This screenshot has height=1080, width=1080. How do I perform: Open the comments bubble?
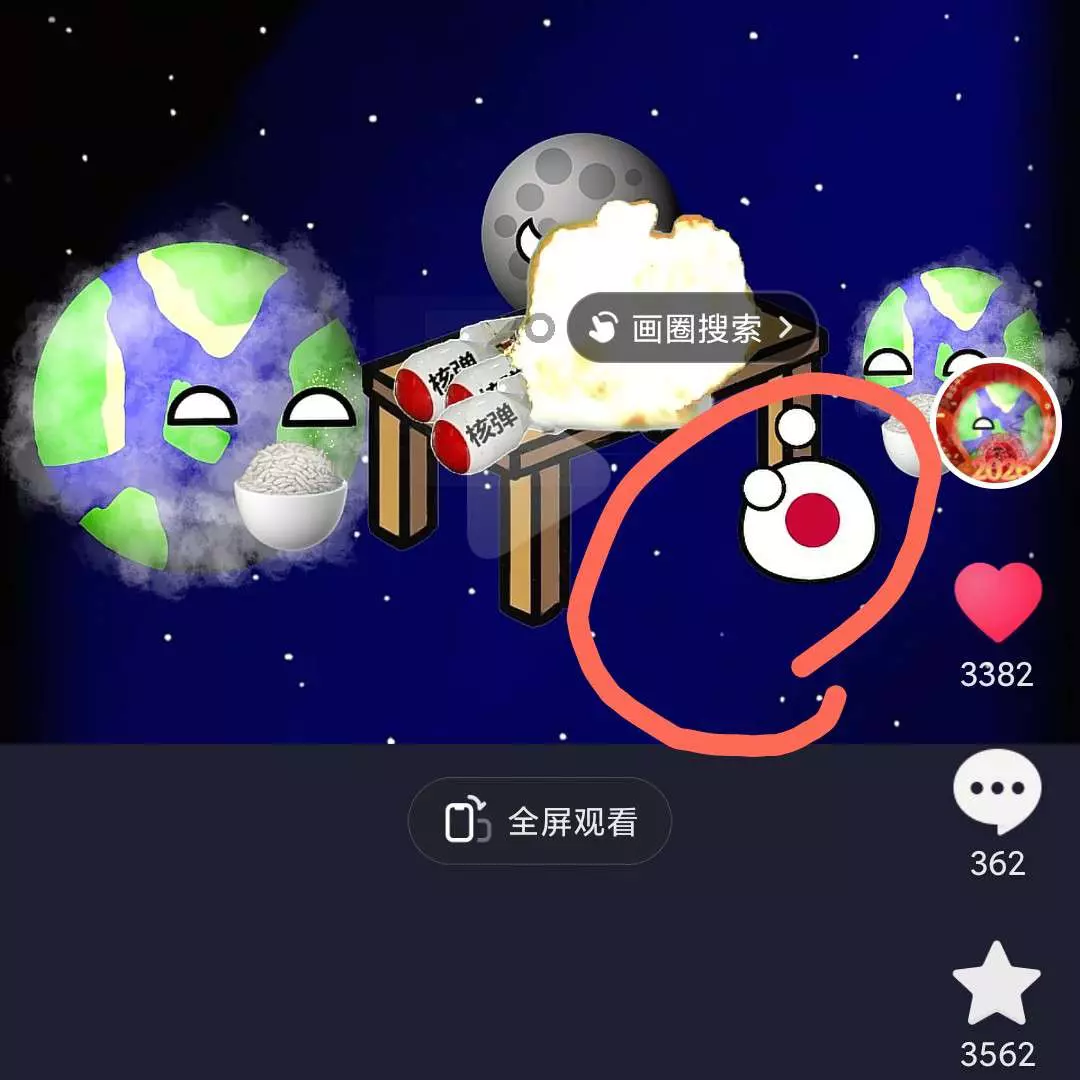pyautogui.click(x=997, y=791)
